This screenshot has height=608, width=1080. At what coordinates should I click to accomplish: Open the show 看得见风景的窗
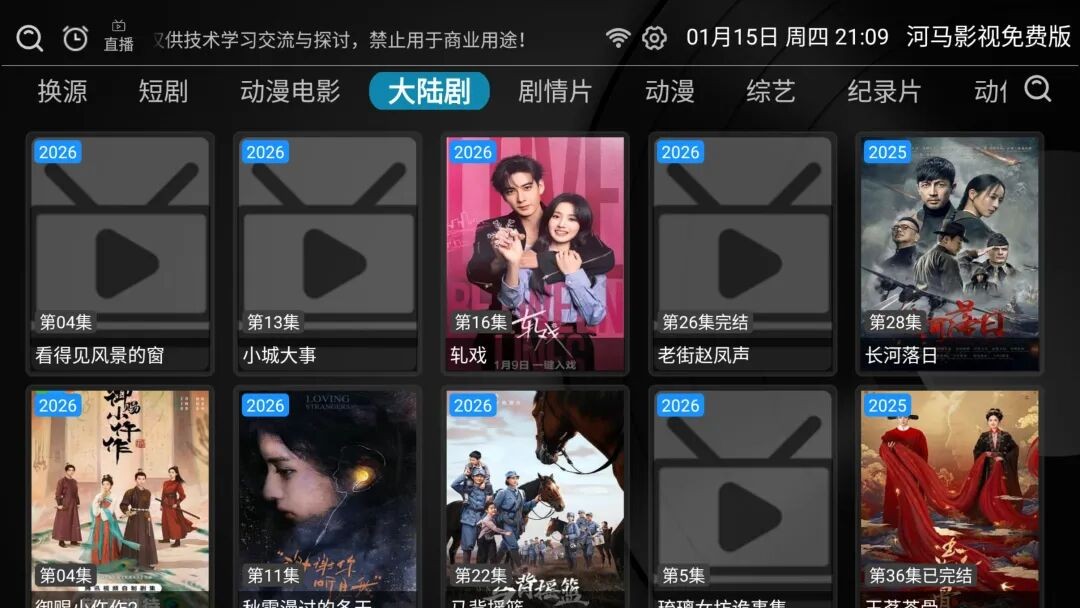[x=120, y=253]
